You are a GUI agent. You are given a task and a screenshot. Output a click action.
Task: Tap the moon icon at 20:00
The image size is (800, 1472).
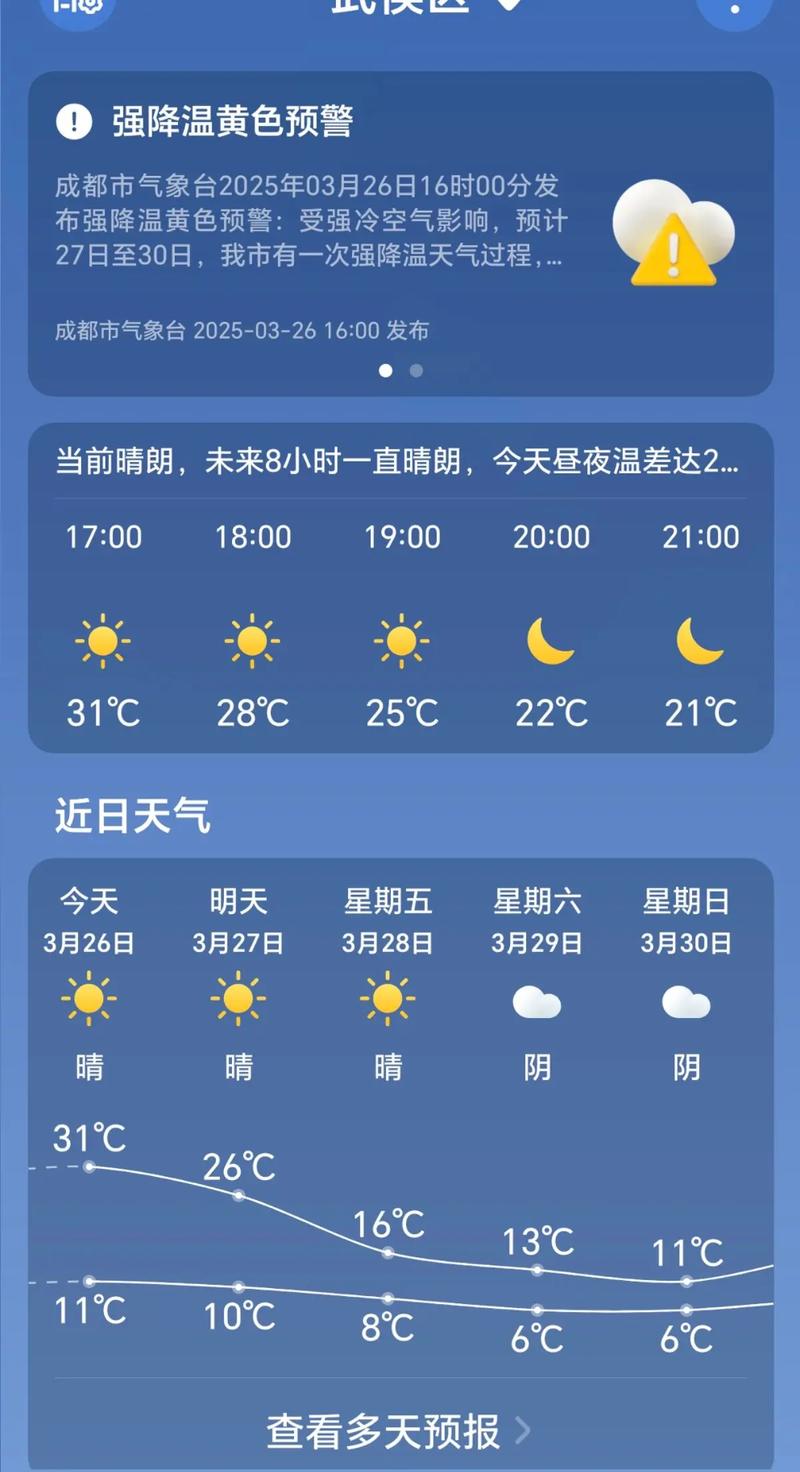pos(551,643)
